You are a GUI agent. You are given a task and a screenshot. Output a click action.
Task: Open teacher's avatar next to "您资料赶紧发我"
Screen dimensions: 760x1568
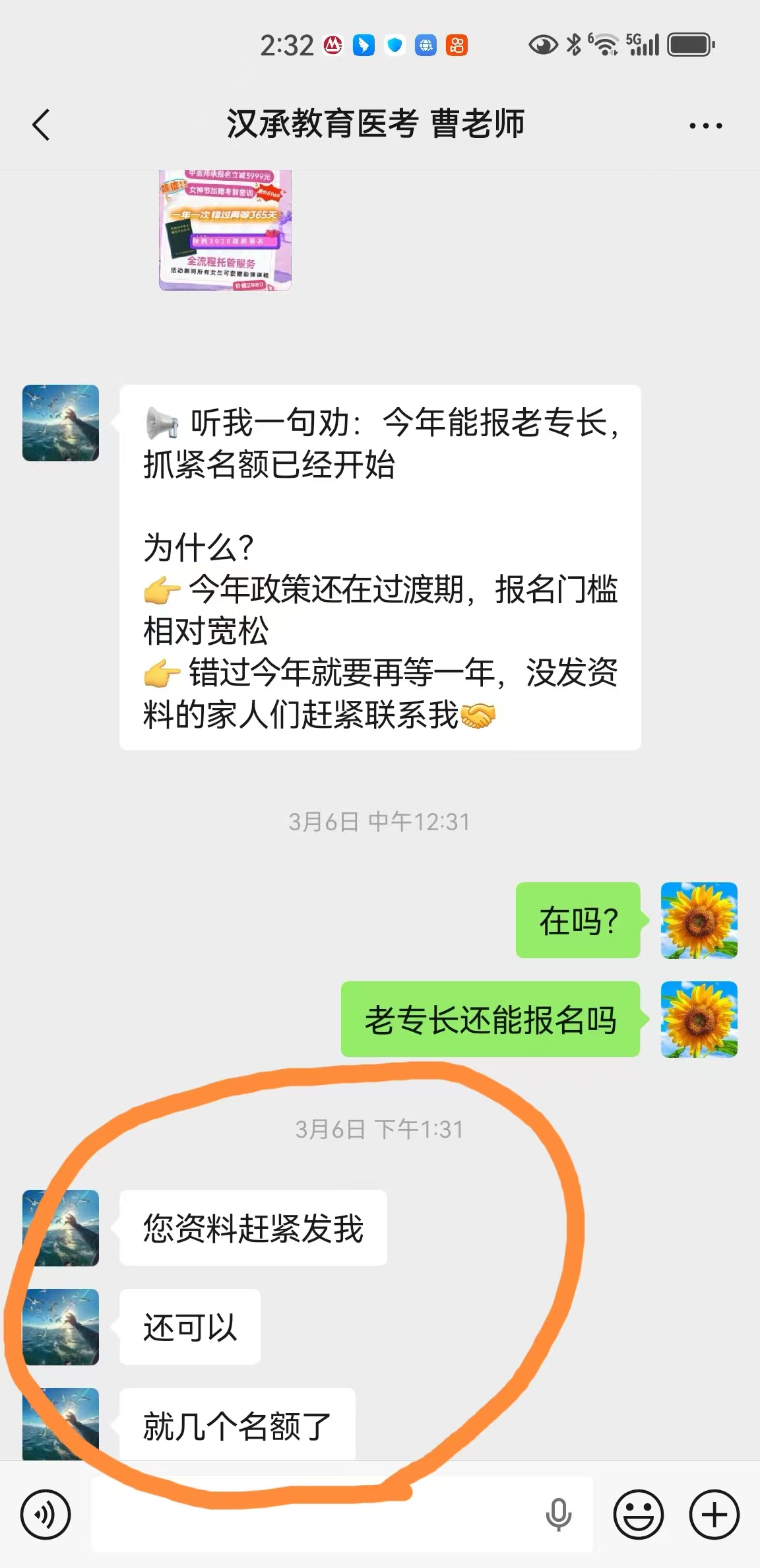click(61, 1227)
